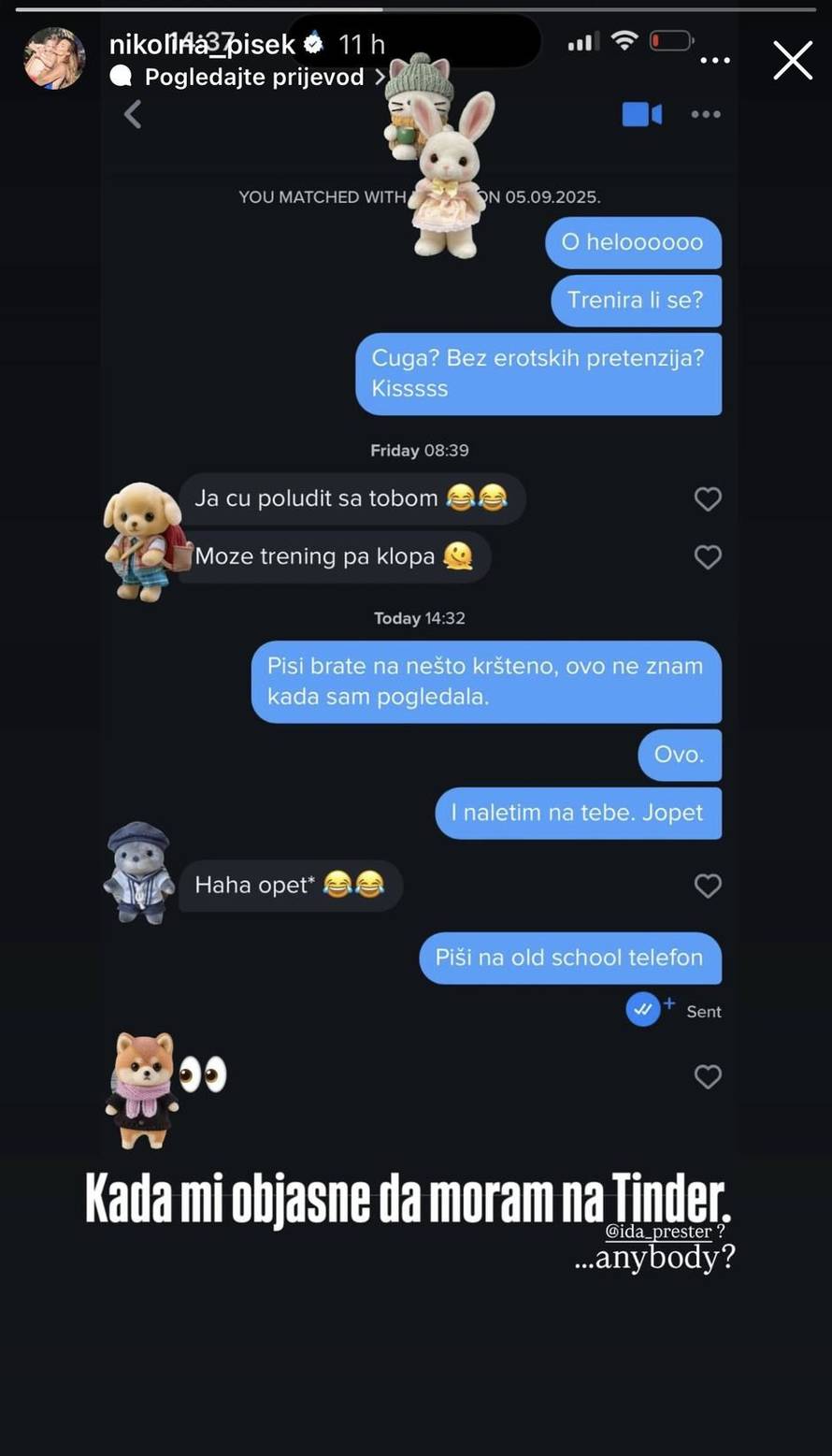Open the @ida_prester mention

point(658,1232)
